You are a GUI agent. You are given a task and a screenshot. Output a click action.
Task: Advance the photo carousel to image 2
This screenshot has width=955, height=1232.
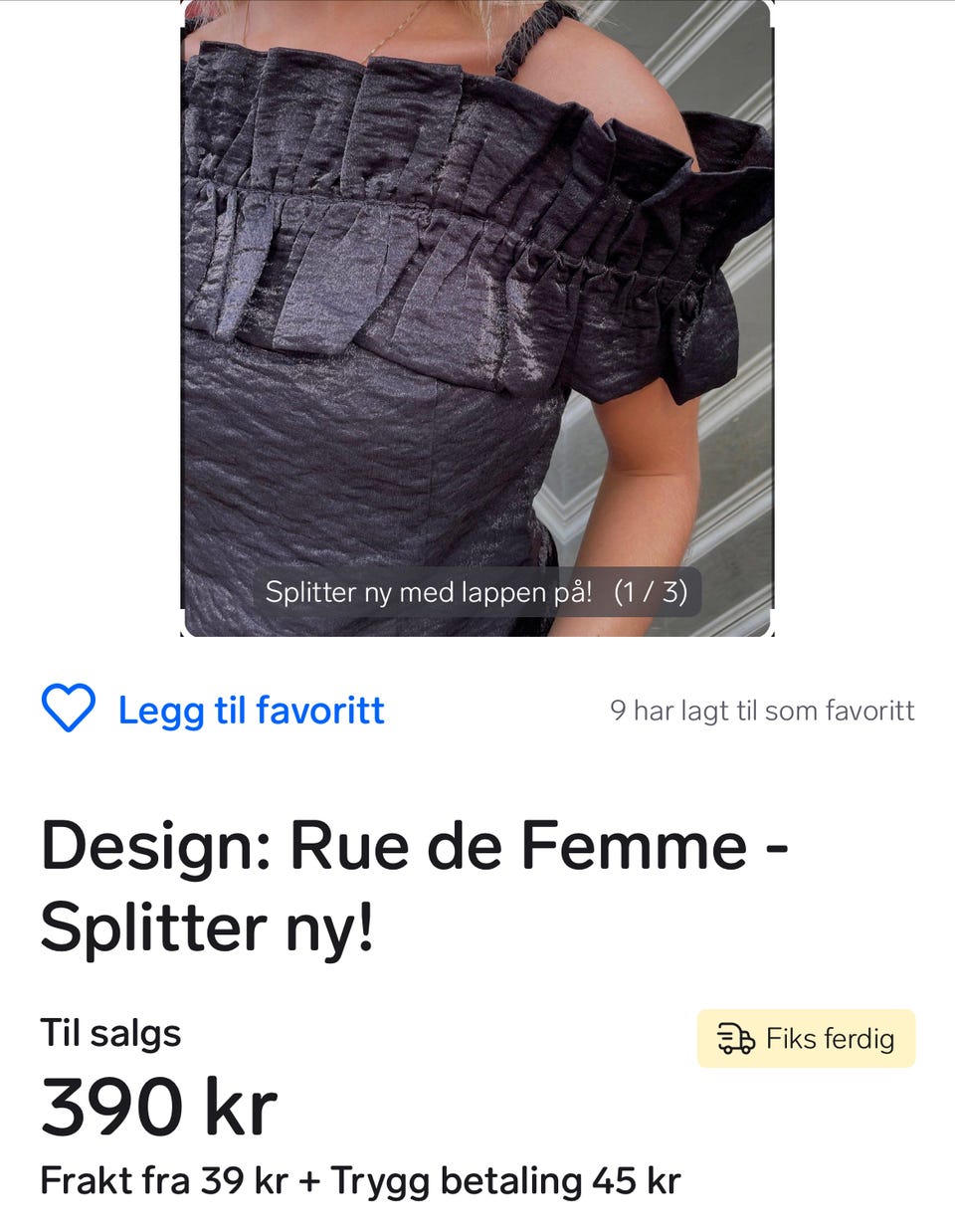coord(696,299)
